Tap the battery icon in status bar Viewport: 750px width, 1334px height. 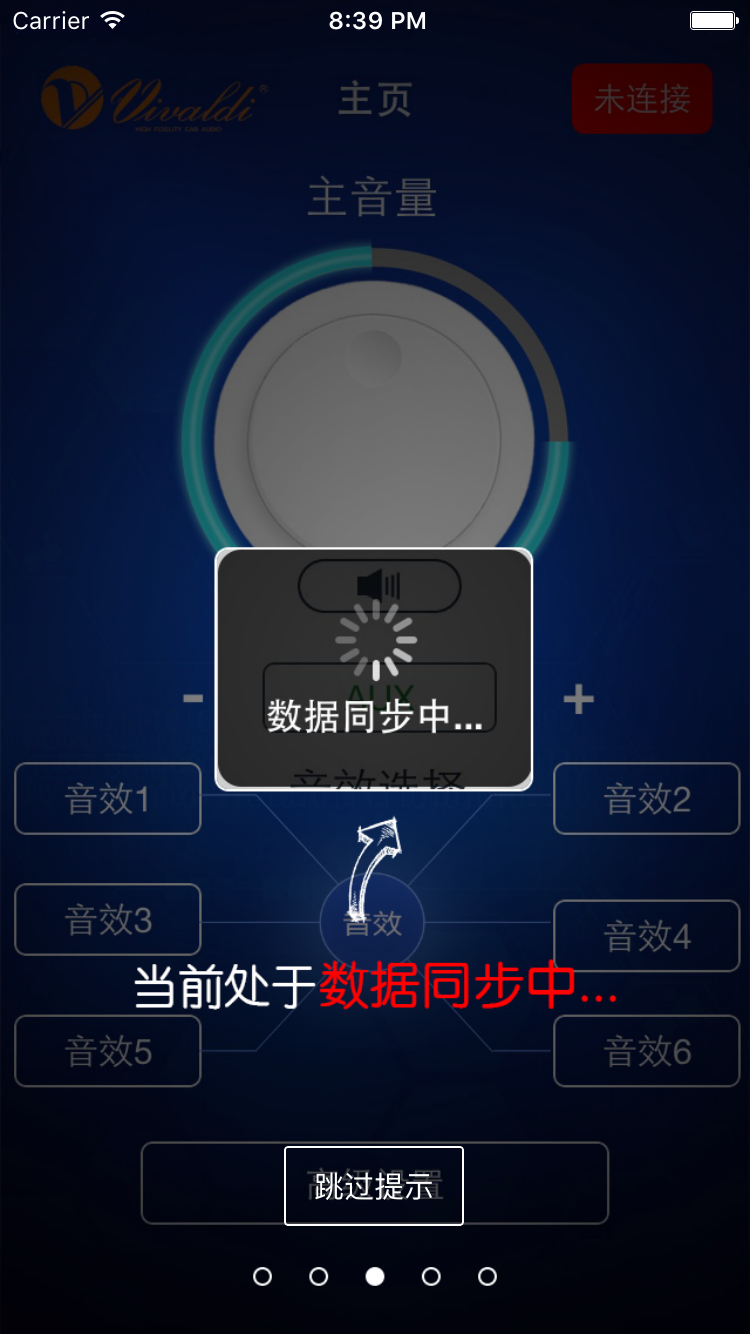click(714, 19)
